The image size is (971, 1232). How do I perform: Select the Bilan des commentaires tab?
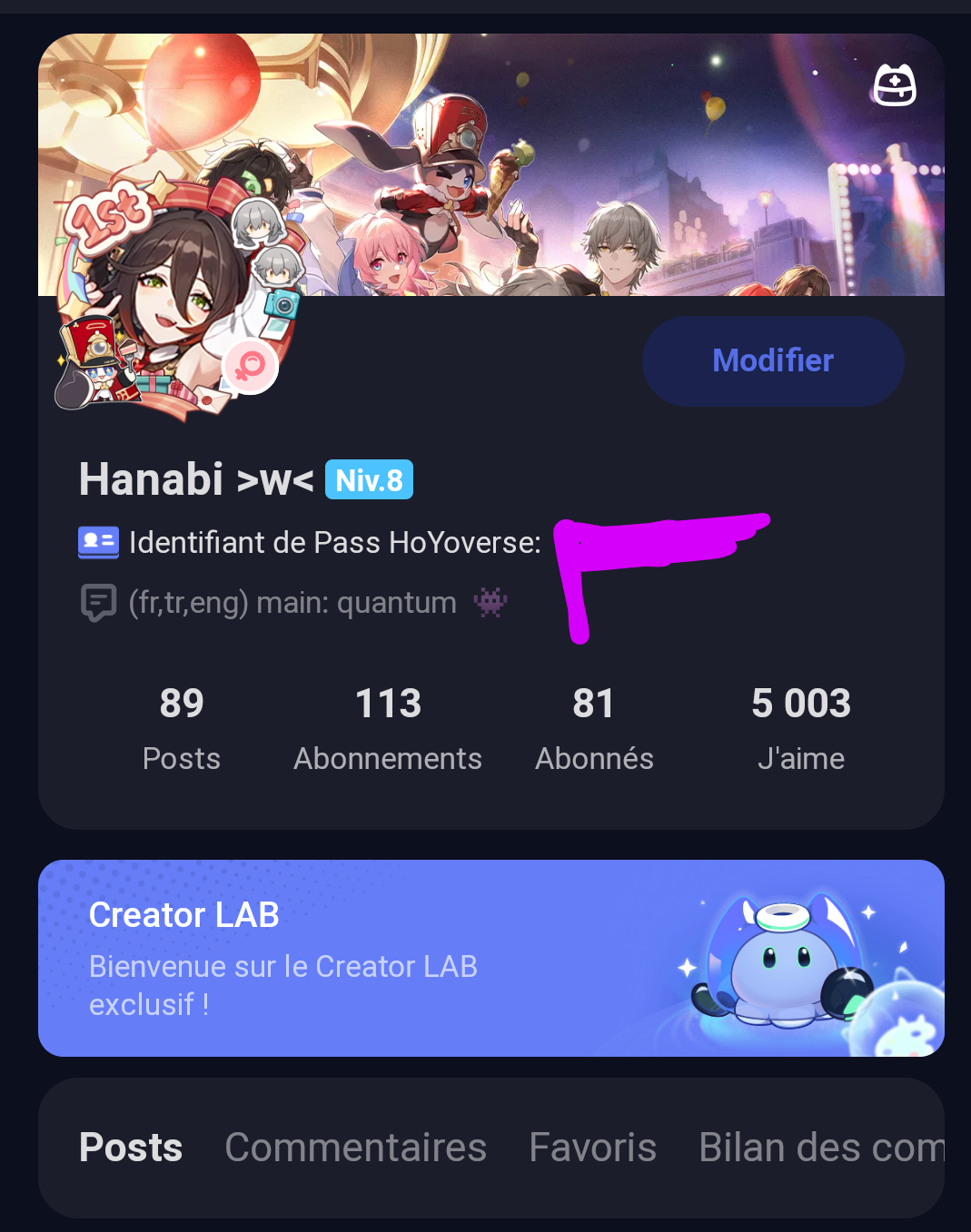[817, 1147]
